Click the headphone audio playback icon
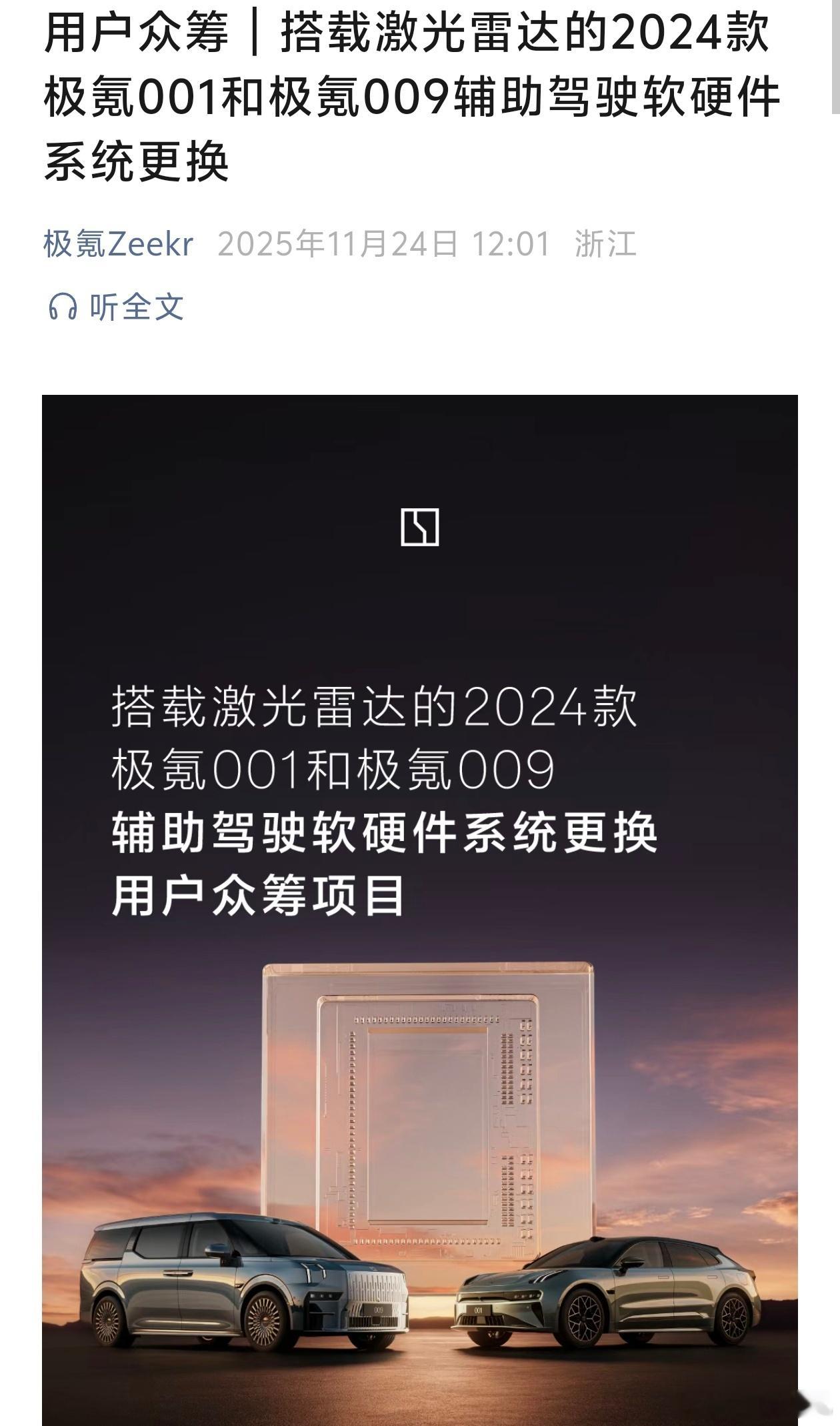The height and width of the screenshot is (1426, 840). tap(64, 305)
